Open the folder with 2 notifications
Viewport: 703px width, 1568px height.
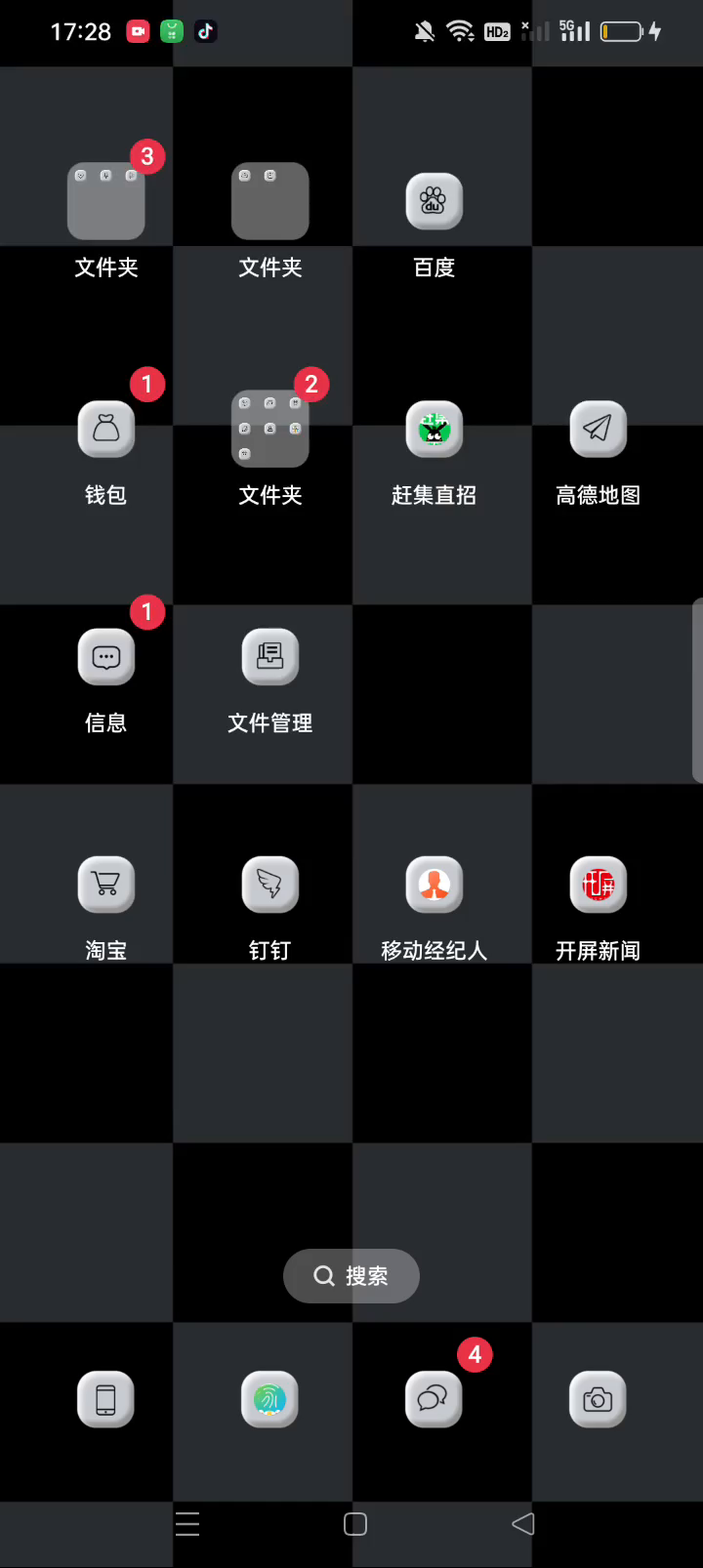tap(269, 429)
